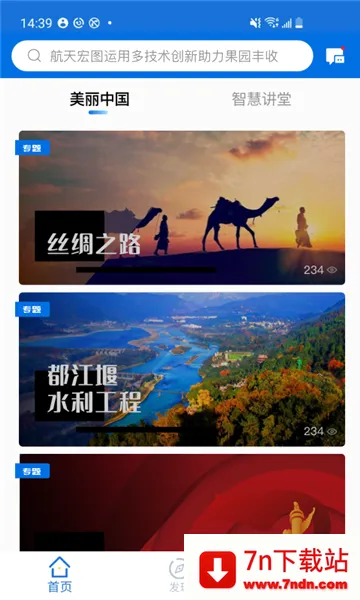Open the red topic card at the bottom
The width and height of the screenshot is (360, 600).
coord(182,502)
